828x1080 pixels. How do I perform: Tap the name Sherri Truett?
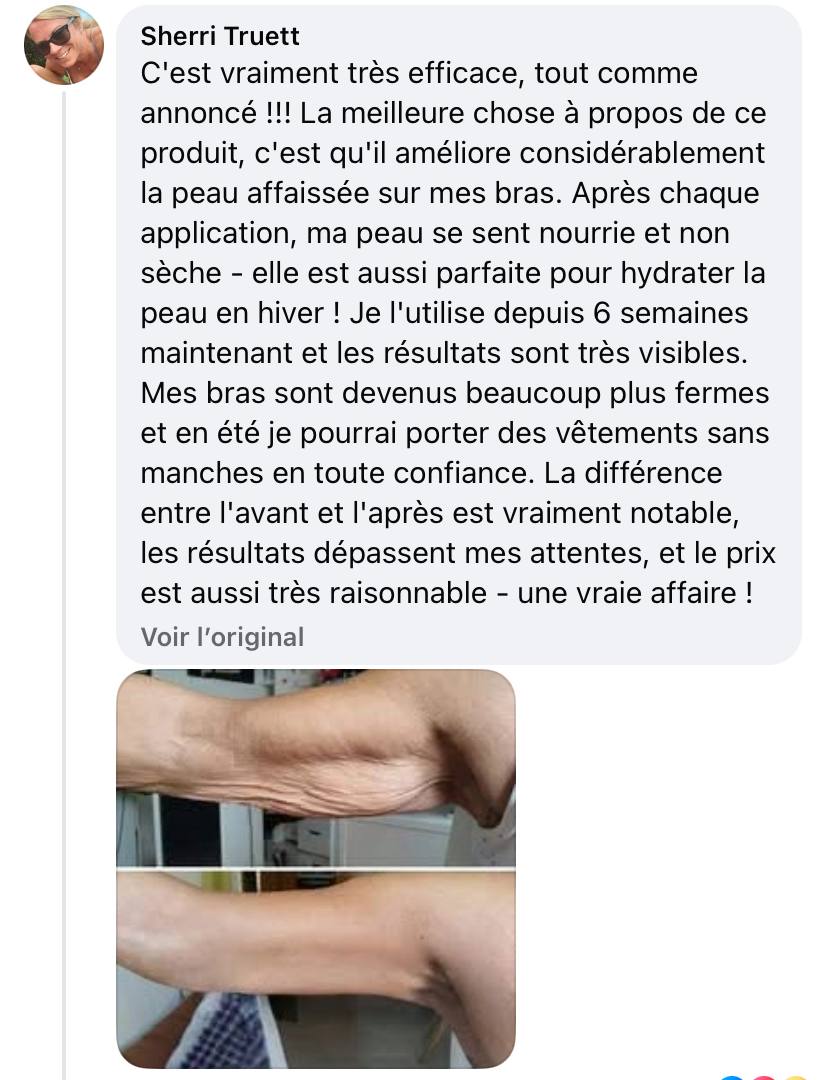click(219, 37)
